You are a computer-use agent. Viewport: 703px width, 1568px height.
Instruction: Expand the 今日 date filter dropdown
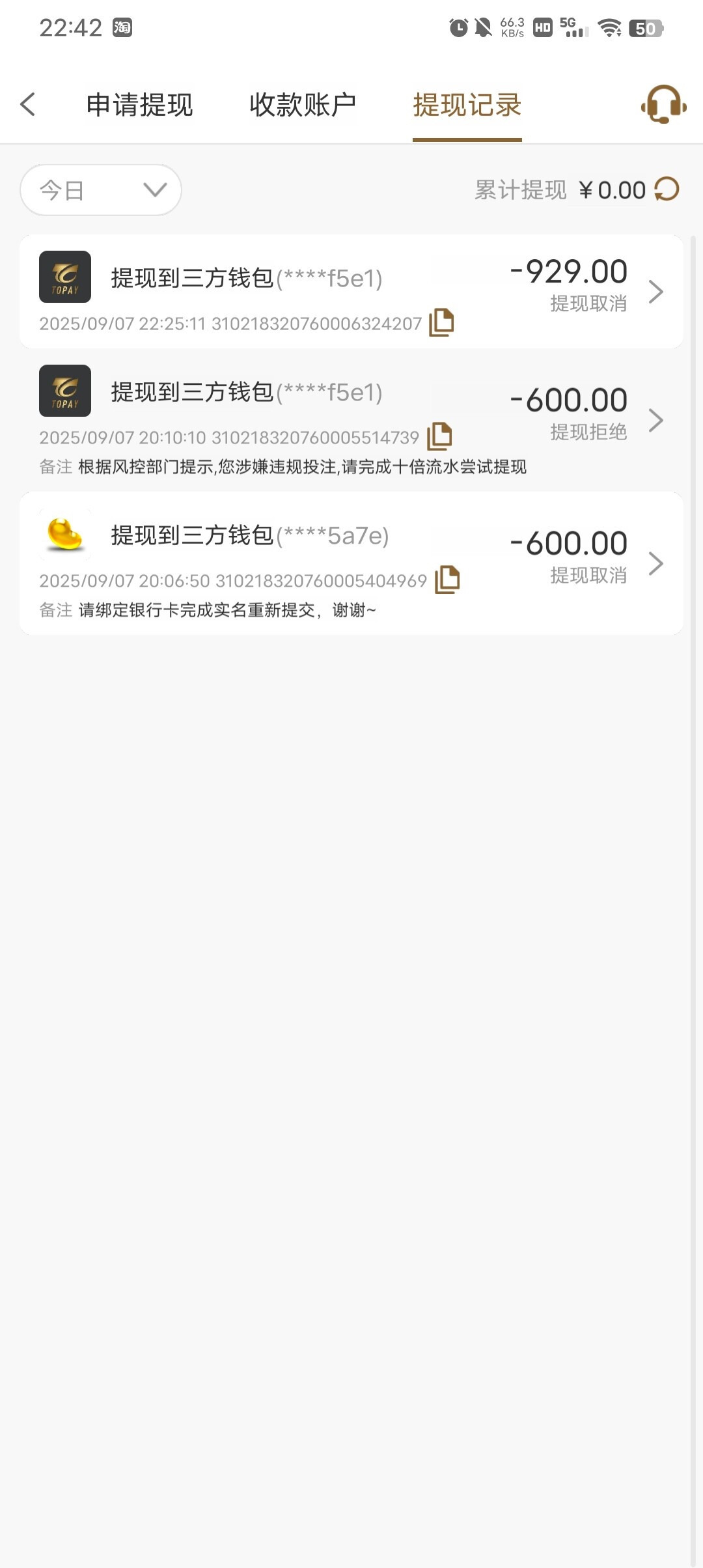101,190
